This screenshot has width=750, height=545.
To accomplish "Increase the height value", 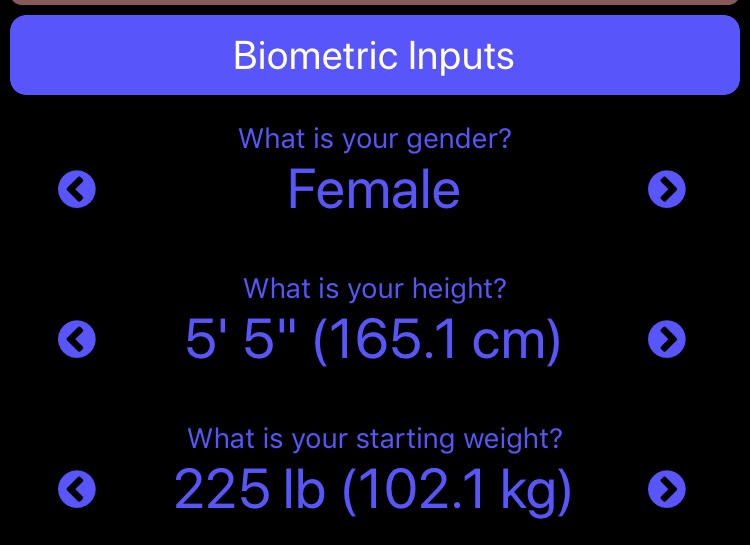I will click(667, 340).
